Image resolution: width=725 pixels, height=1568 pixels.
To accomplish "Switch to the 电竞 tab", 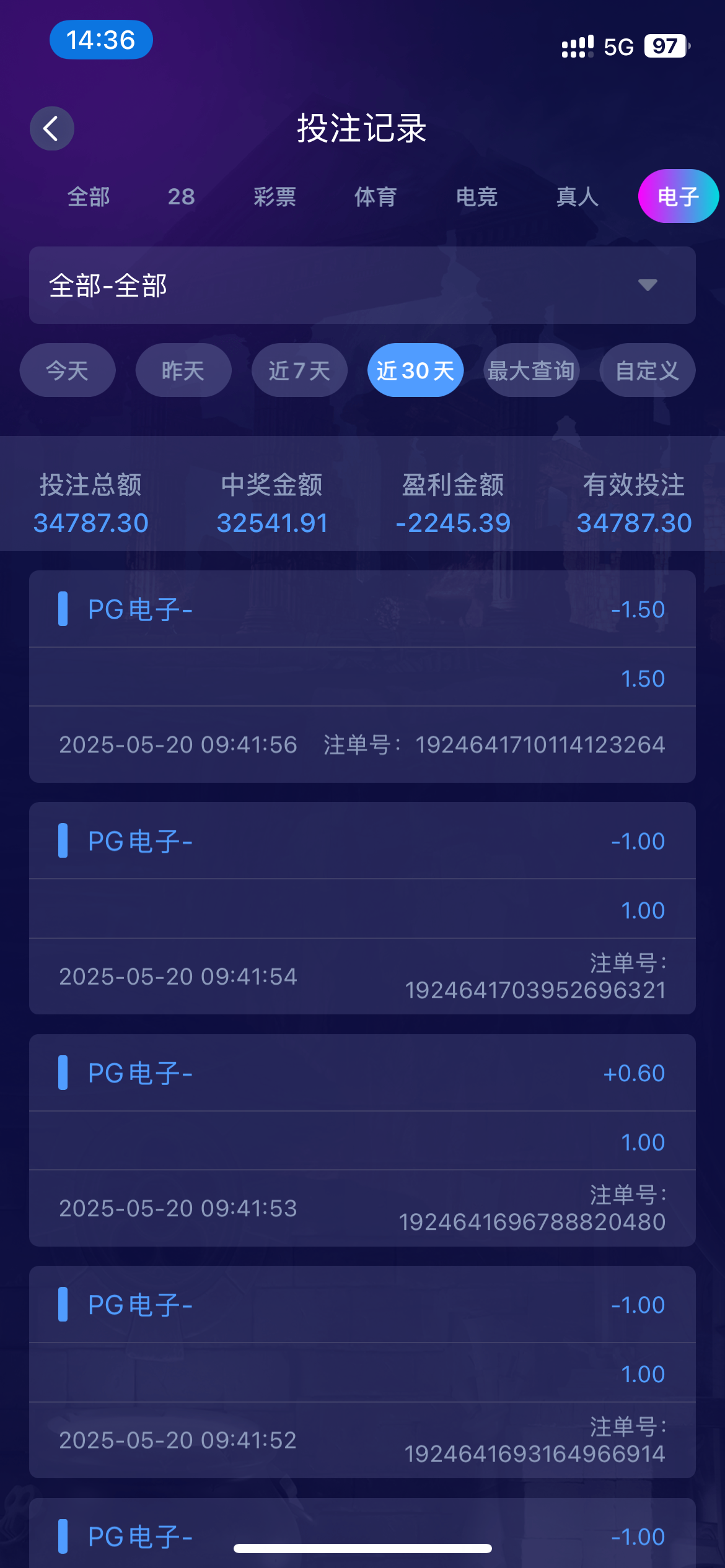I will click(x=477, y=197).
